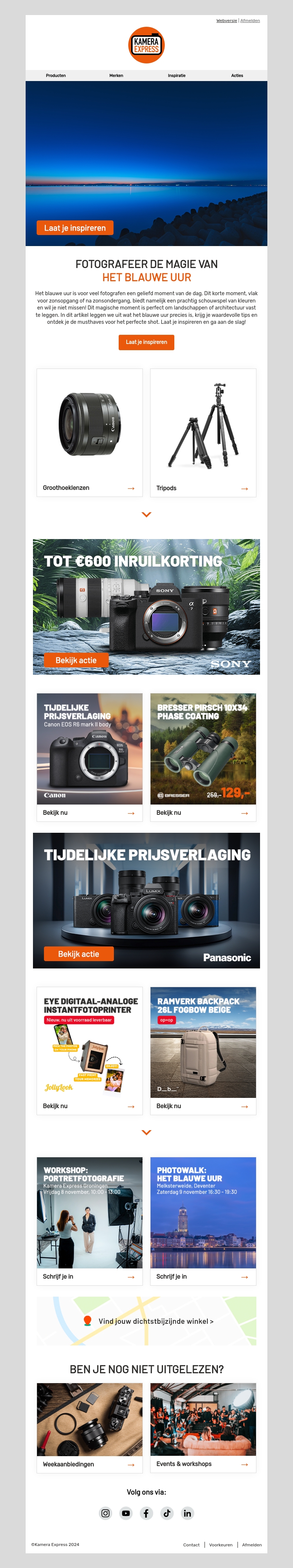Go to the Inspiratie section
The height and width of the screenshot is (1568, 293).
(x=176, y=76)
